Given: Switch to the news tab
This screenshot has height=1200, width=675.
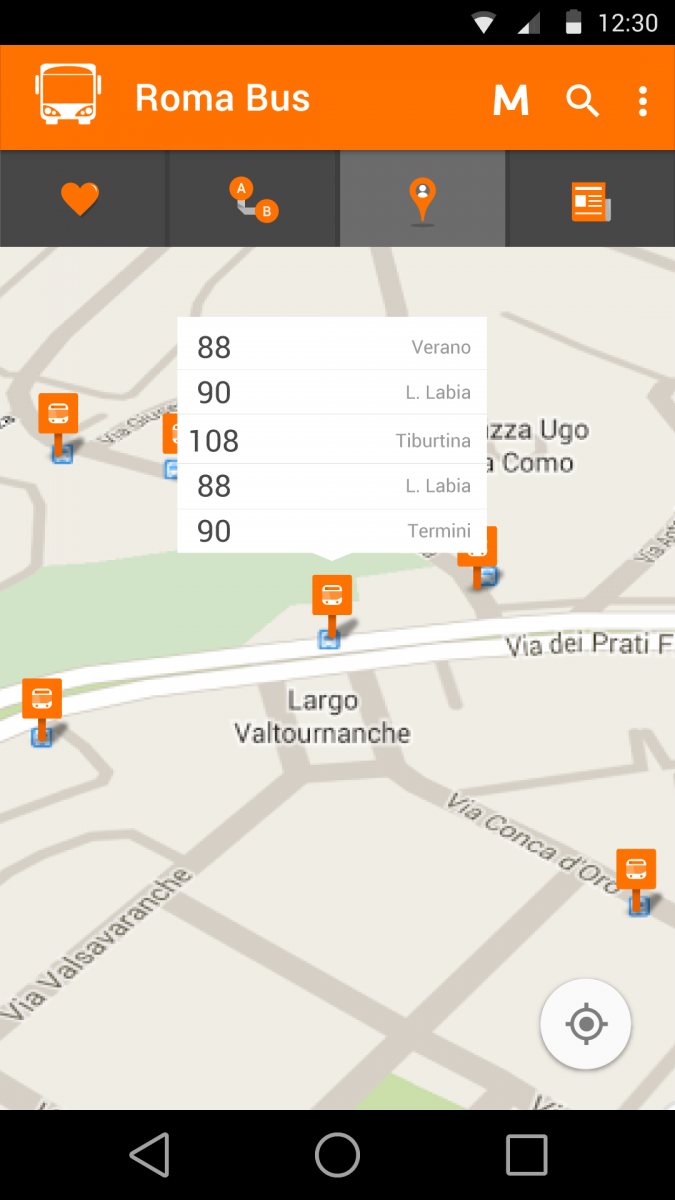Looking at the screenshot, I should point(591,199).
